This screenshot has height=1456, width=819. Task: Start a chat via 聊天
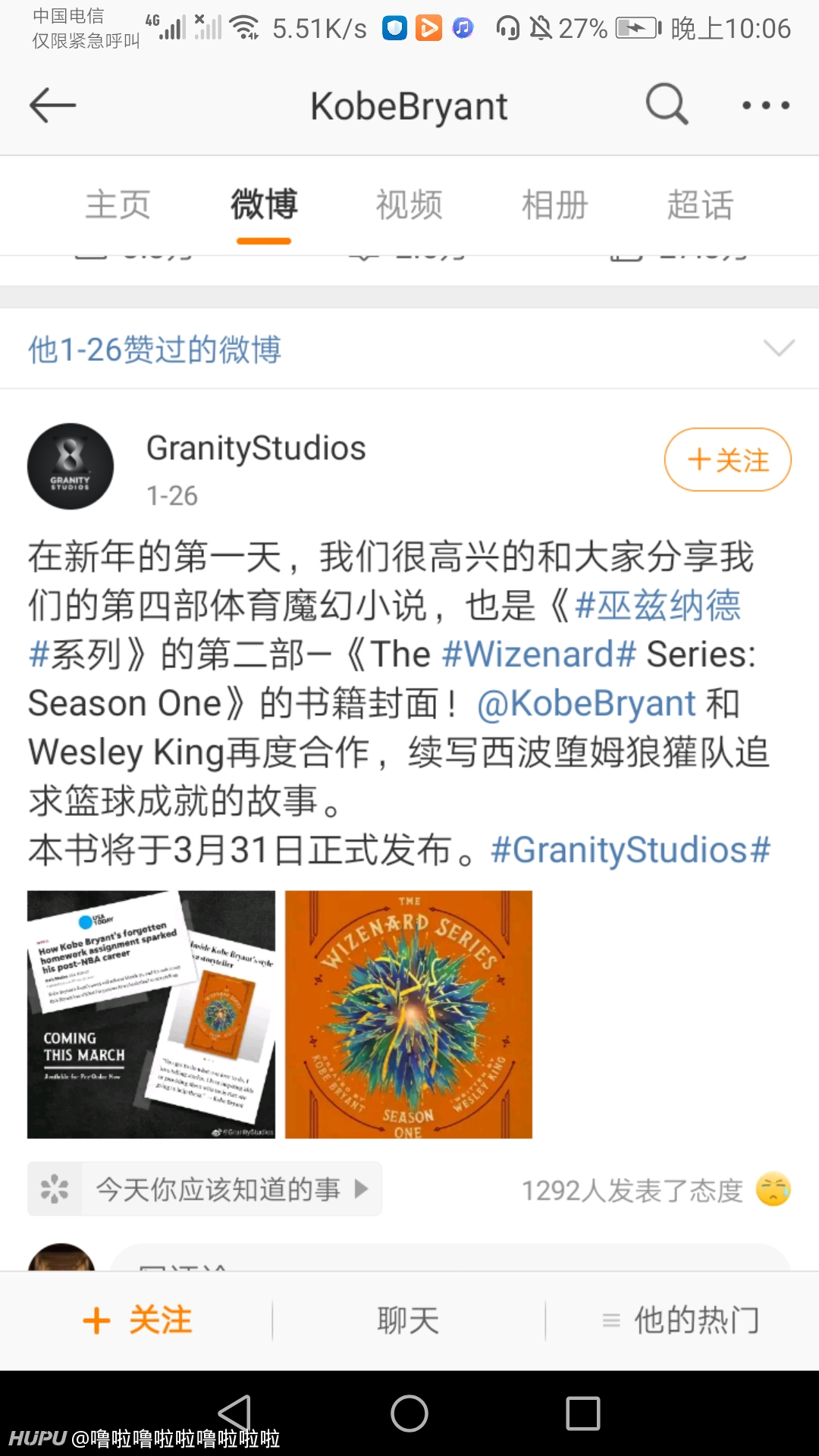(409, 1320)
